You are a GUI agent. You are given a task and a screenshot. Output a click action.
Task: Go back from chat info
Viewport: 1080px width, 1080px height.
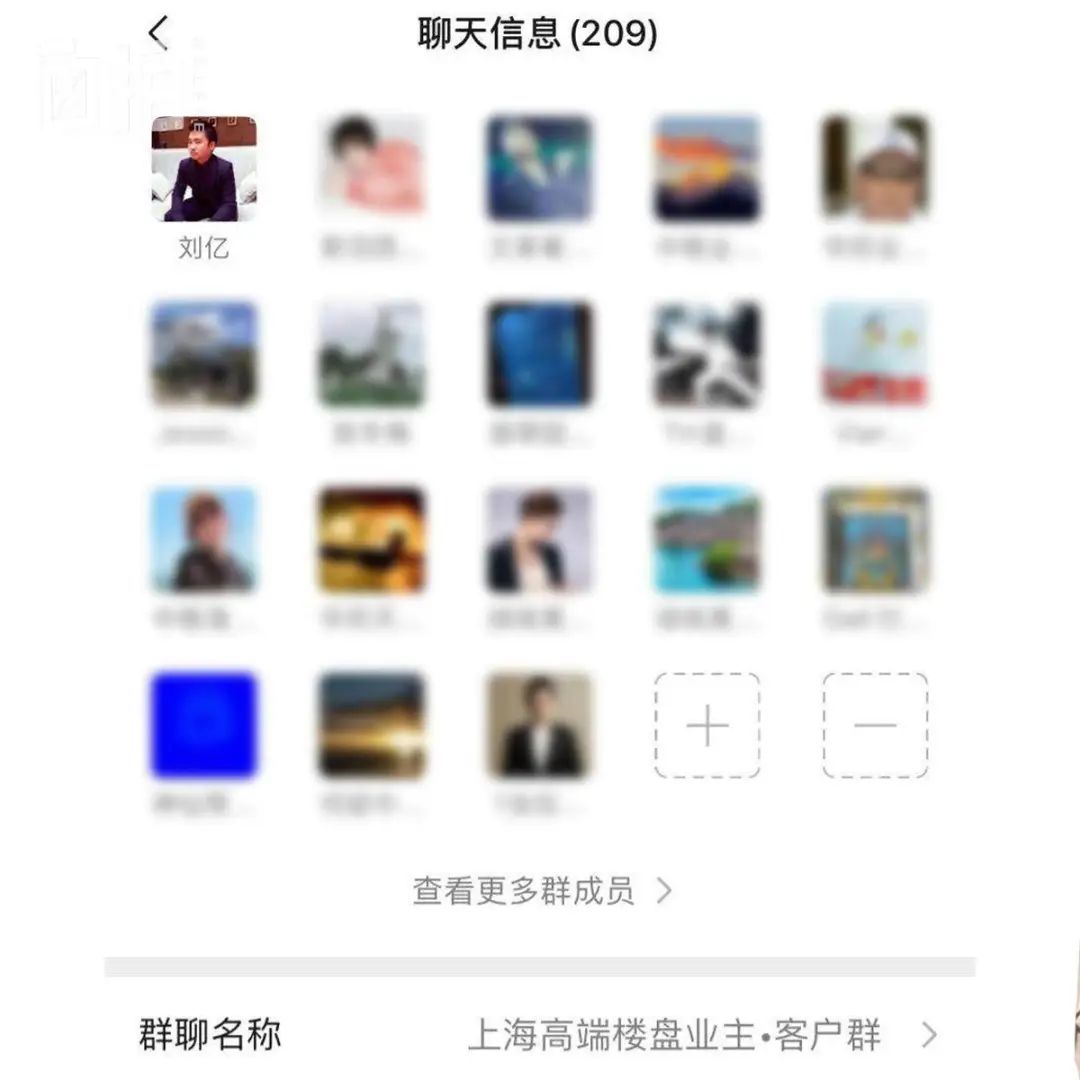coord(159,33)
